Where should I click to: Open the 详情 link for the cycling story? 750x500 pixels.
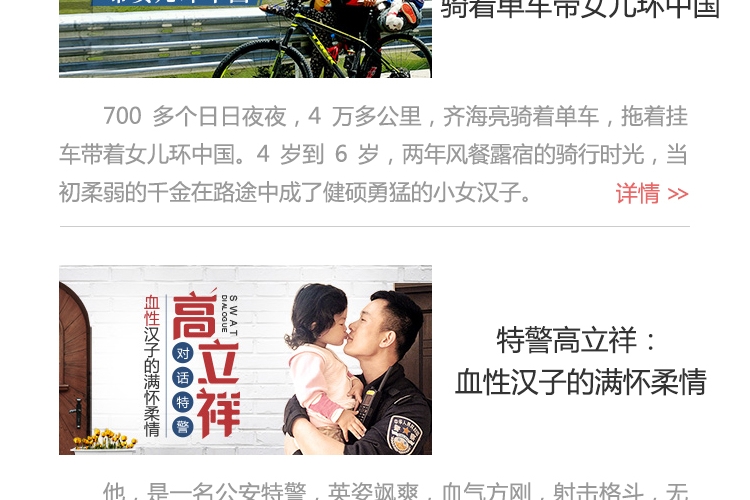click(x=651, y=193)
